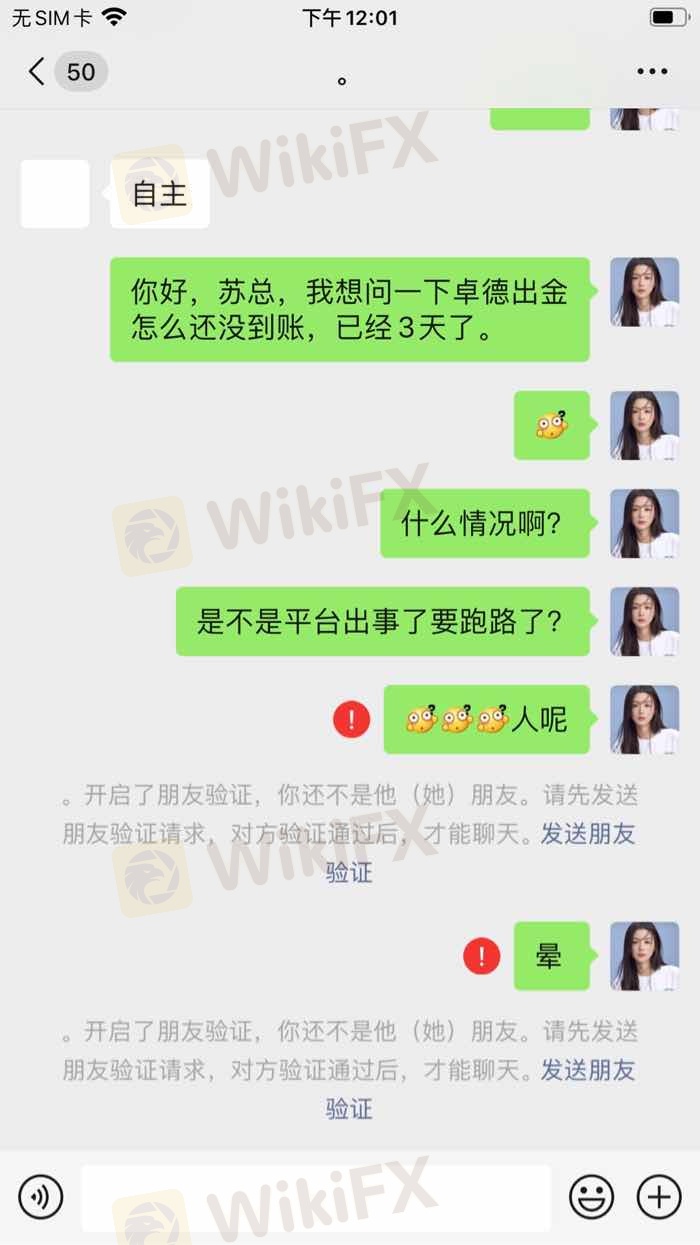Image resolution: width=700 pixels, height=1245 pixels.
Task: Open the emoji picker
Action: tap(591, 1196)
